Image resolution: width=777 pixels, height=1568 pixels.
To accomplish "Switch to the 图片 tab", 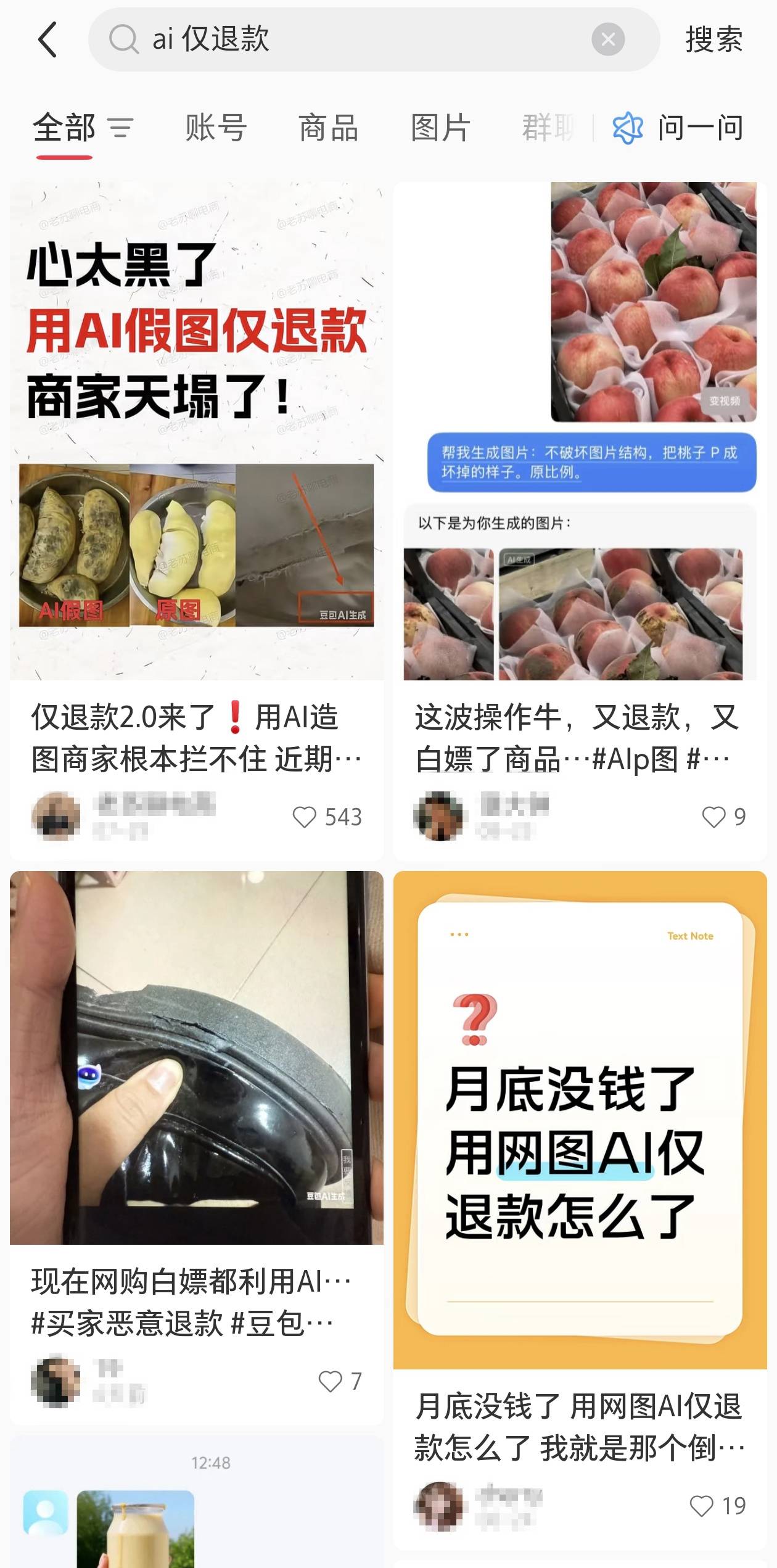I will coord(440,128).
